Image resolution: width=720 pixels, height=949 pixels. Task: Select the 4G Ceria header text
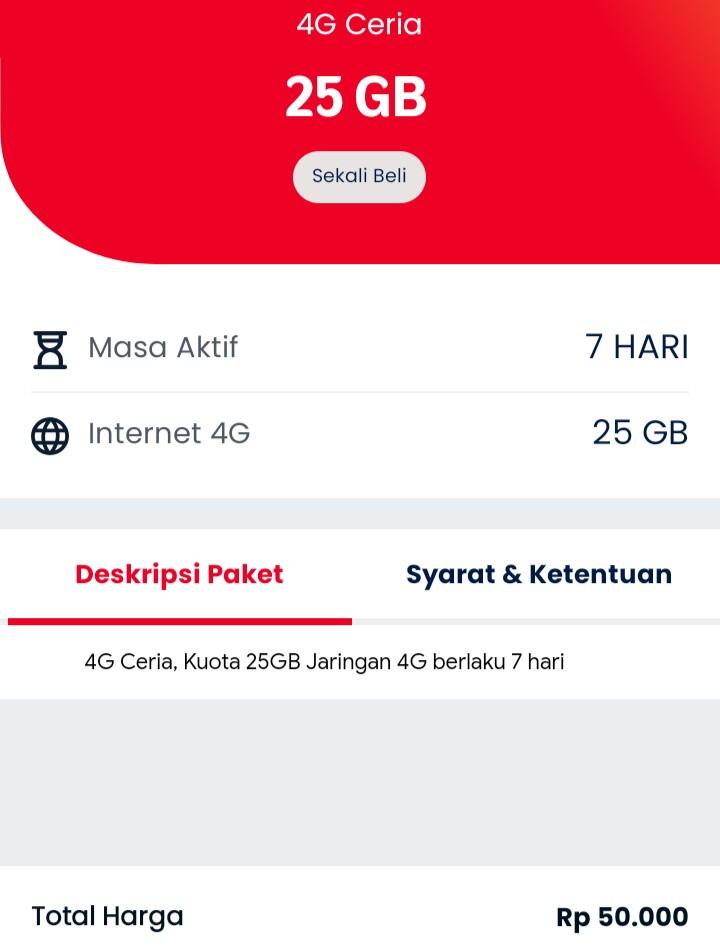pos(359,24)
